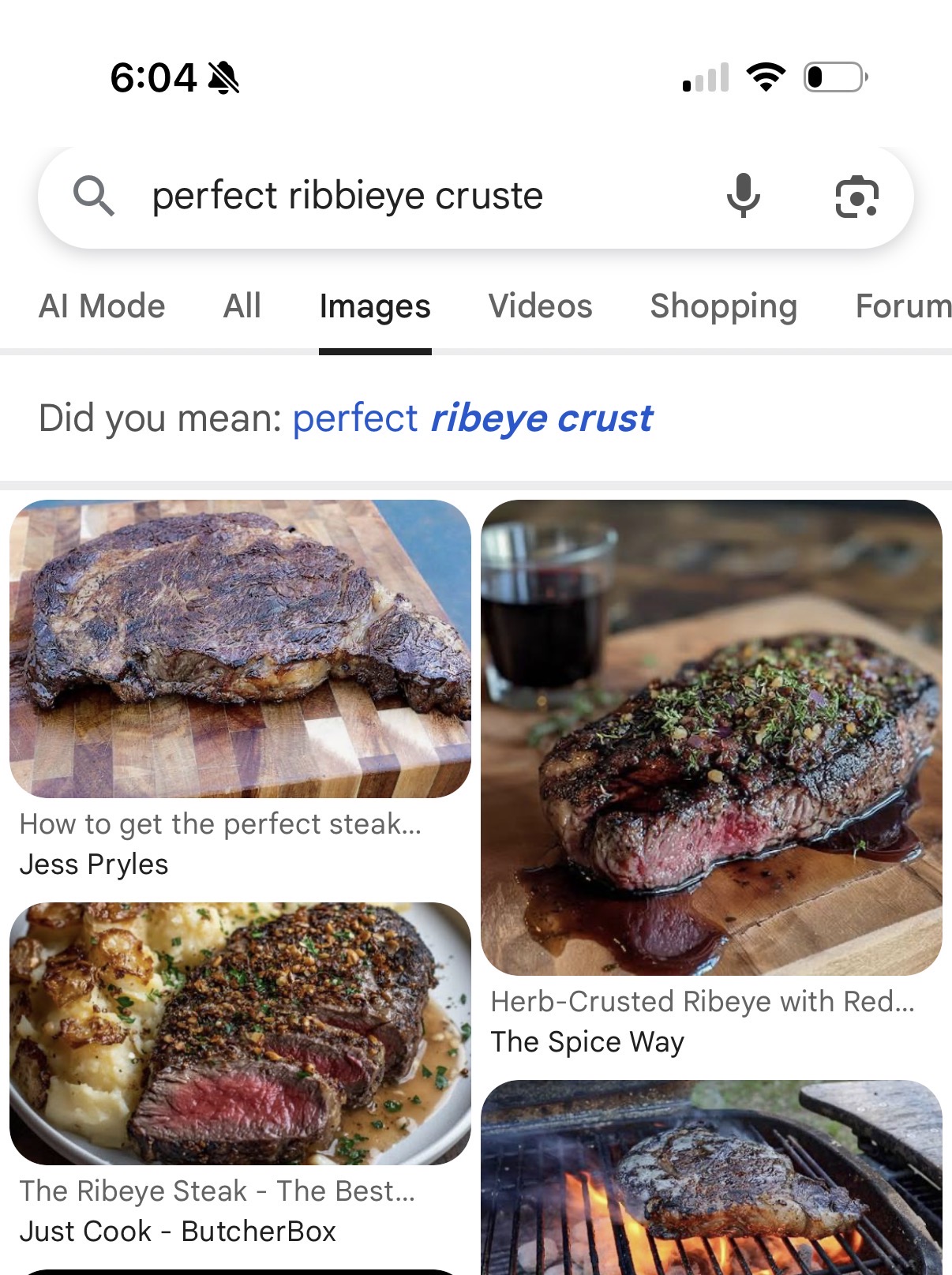Open The Spice Way herb-crusted ribeye image

click(711, 737)
